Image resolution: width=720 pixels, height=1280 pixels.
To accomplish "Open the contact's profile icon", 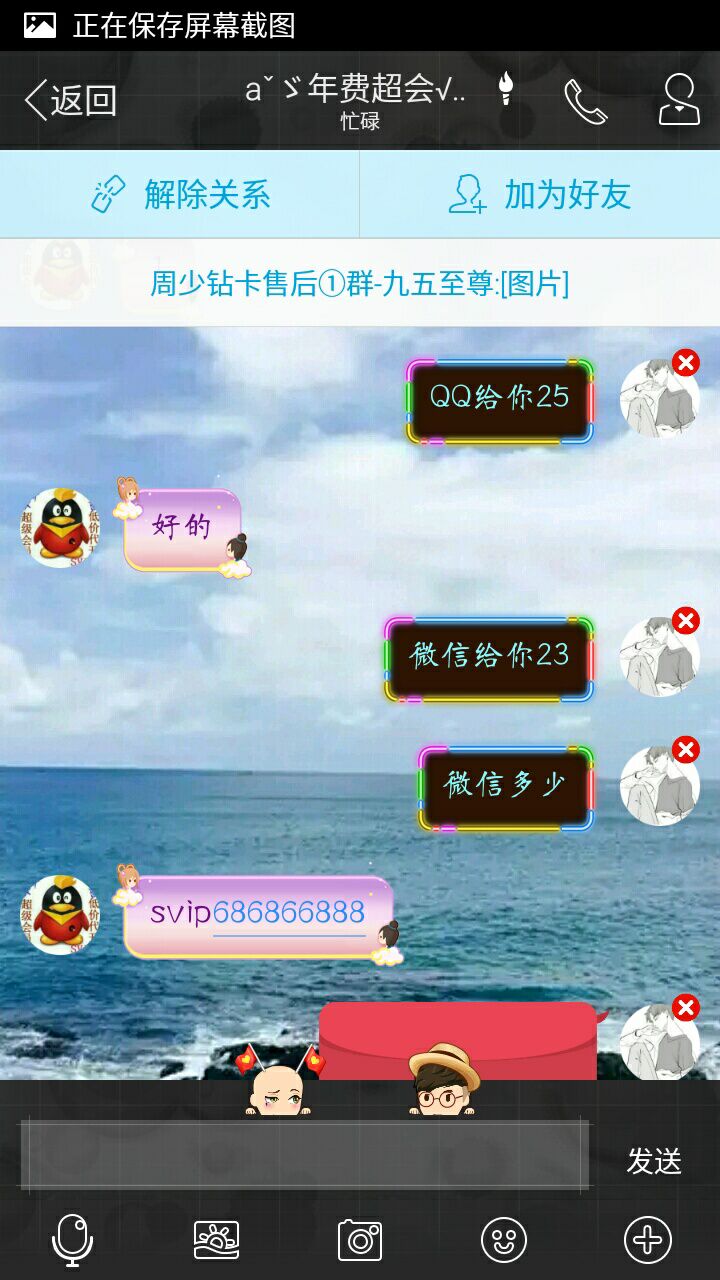I will click(x=679, y=100).
